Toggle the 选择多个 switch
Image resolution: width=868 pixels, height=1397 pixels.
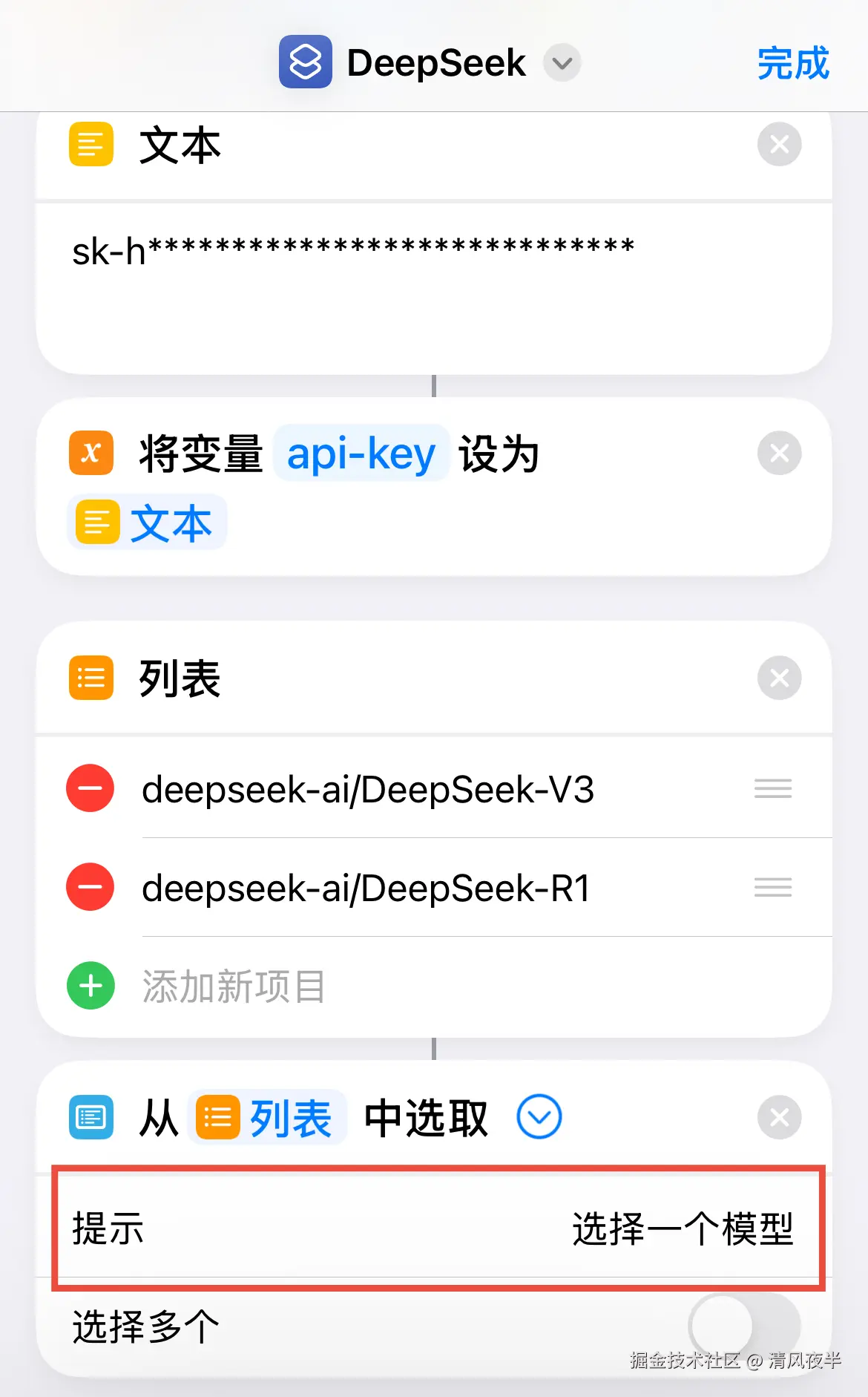click(744, 1326)
